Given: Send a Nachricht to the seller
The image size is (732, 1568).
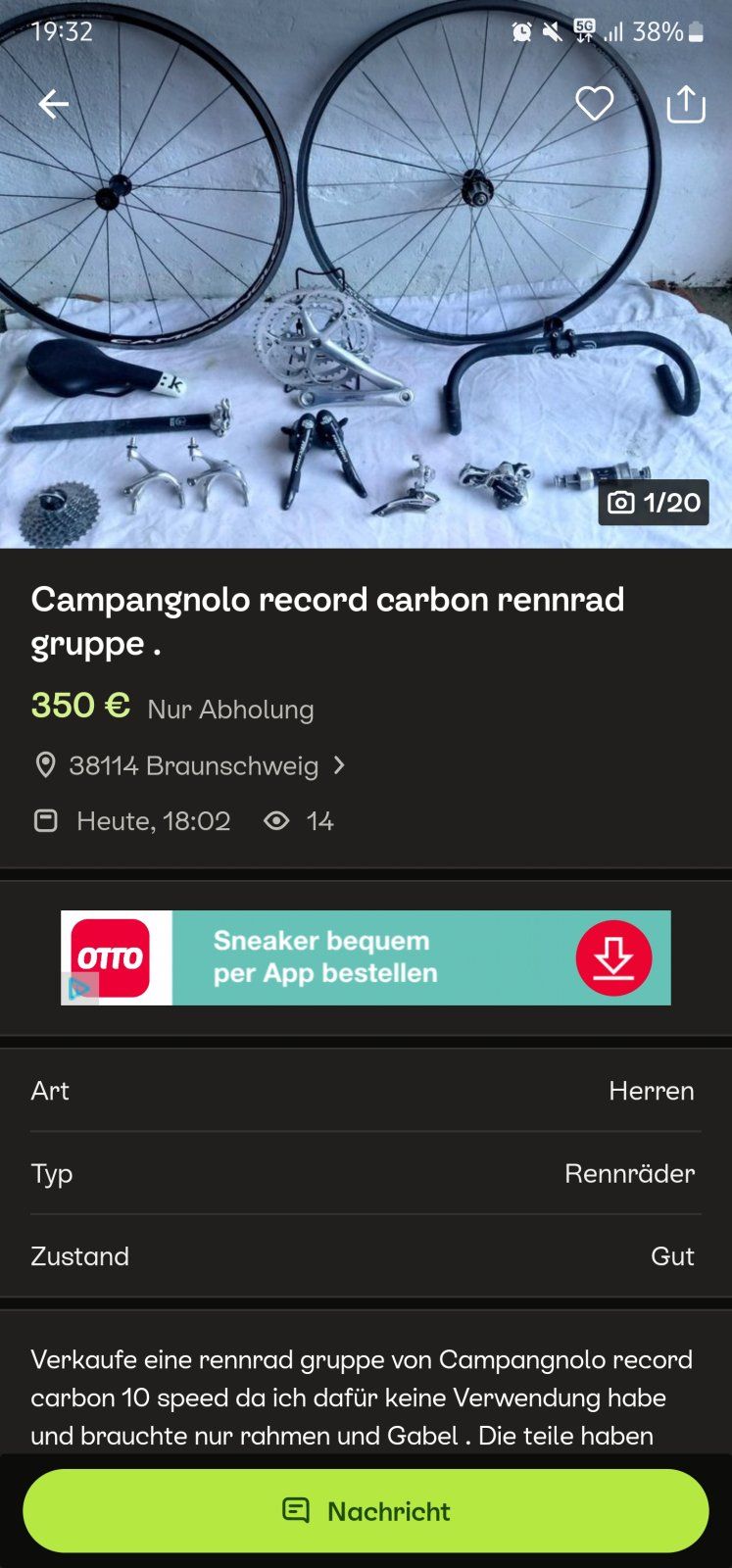Looking at the screenshot, I should coord(366,1510).
